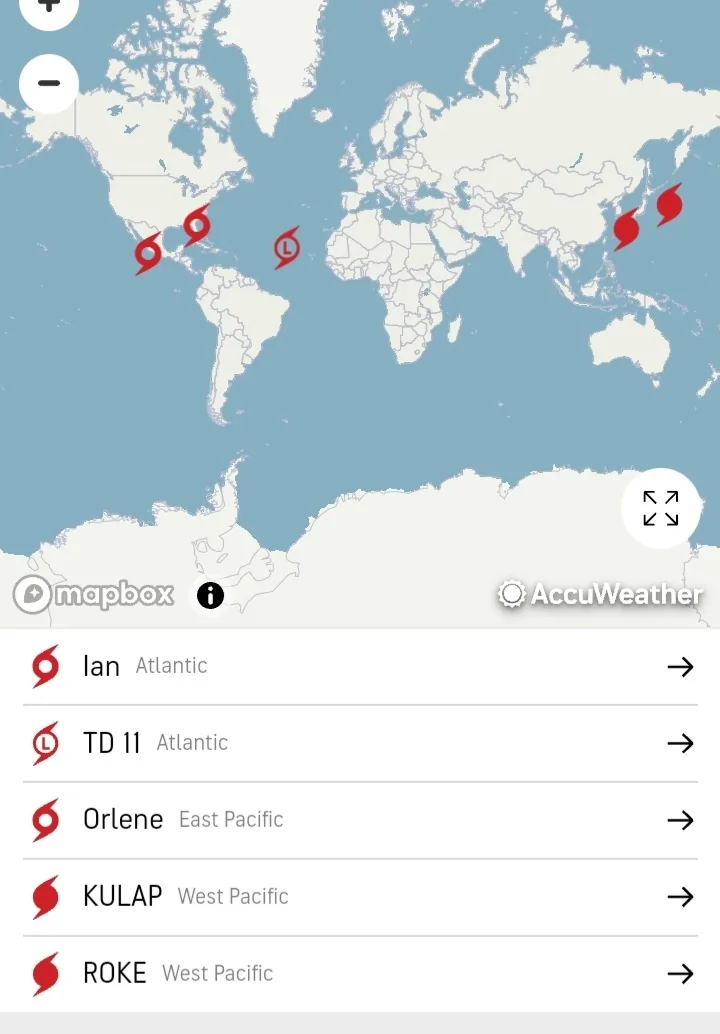720x1034 pixels.
Task: Select Orlene East Pacific storm
Action: (360, 821)
